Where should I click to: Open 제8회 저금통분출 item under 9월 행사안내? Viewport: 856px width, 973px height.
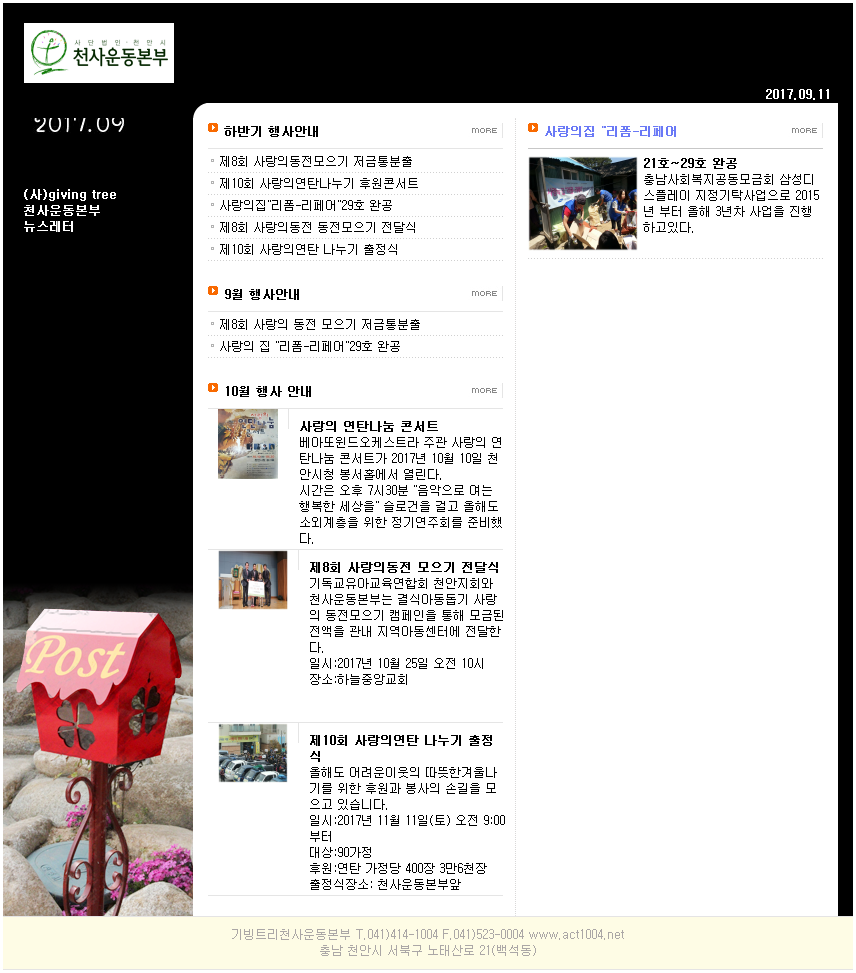[319, 324]
